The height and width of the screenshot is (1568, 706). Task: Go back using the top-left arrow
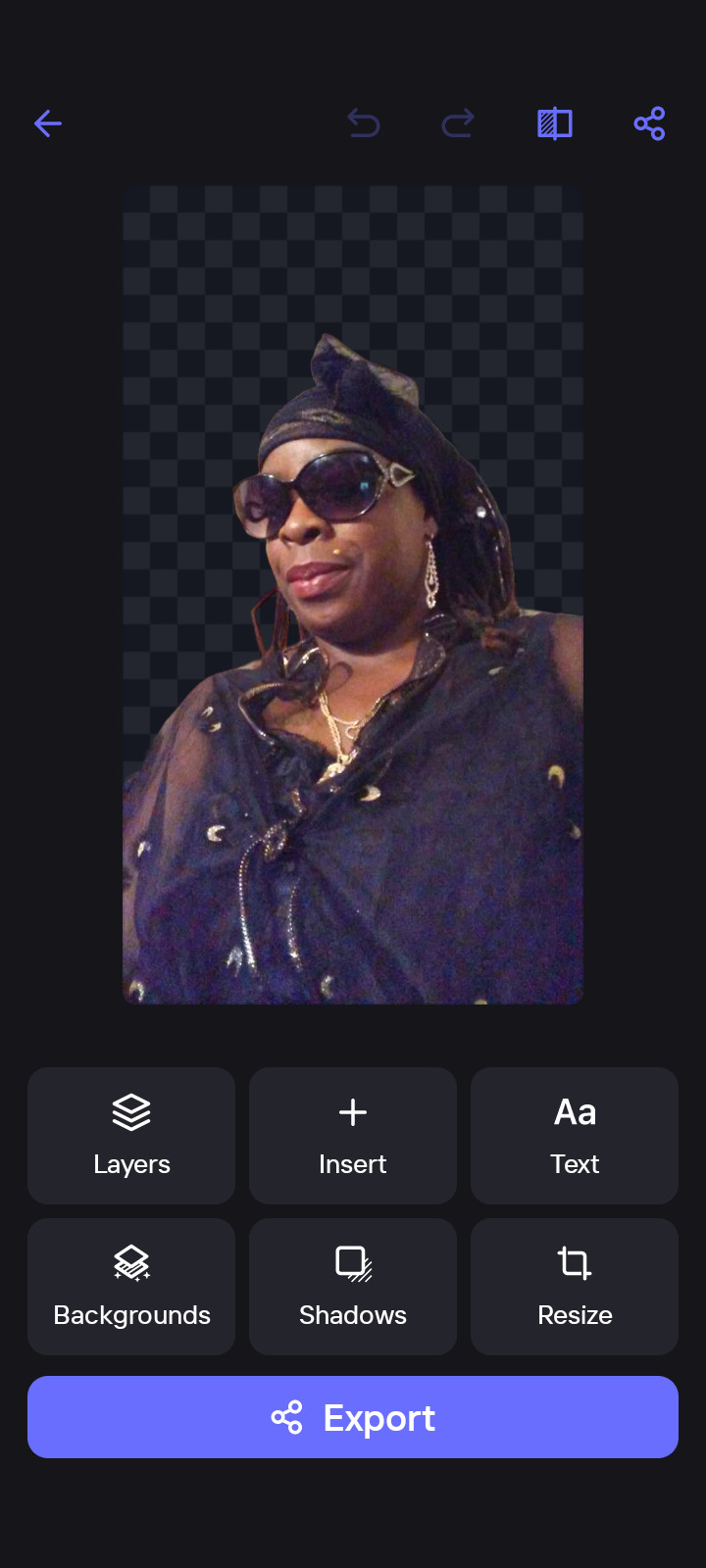click(x=48, y=123)
